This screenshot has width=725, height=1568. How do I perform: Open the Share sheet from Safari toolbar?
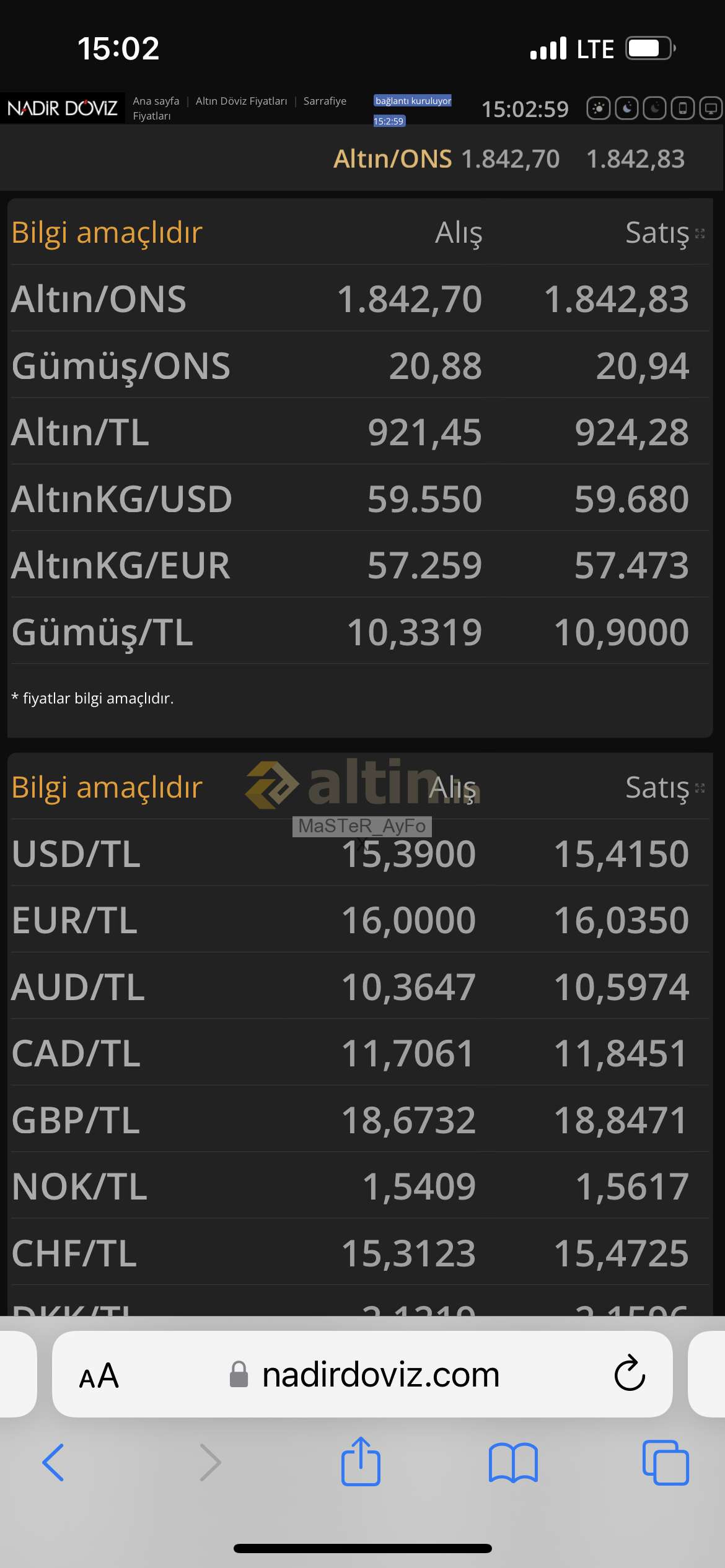click(x=362, y=1463)
